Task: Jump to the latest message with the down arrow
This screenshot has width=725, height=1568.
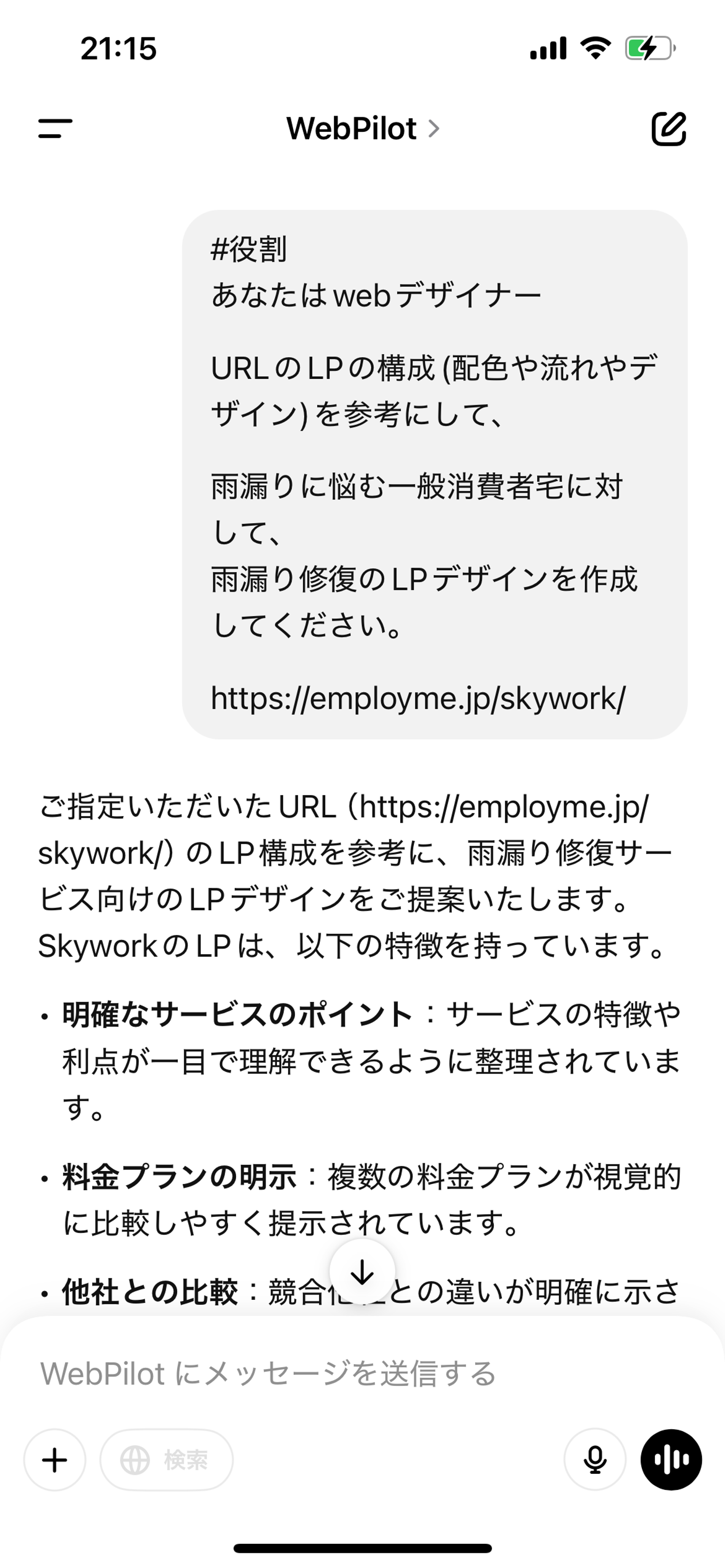Action: click(362, 1272)
